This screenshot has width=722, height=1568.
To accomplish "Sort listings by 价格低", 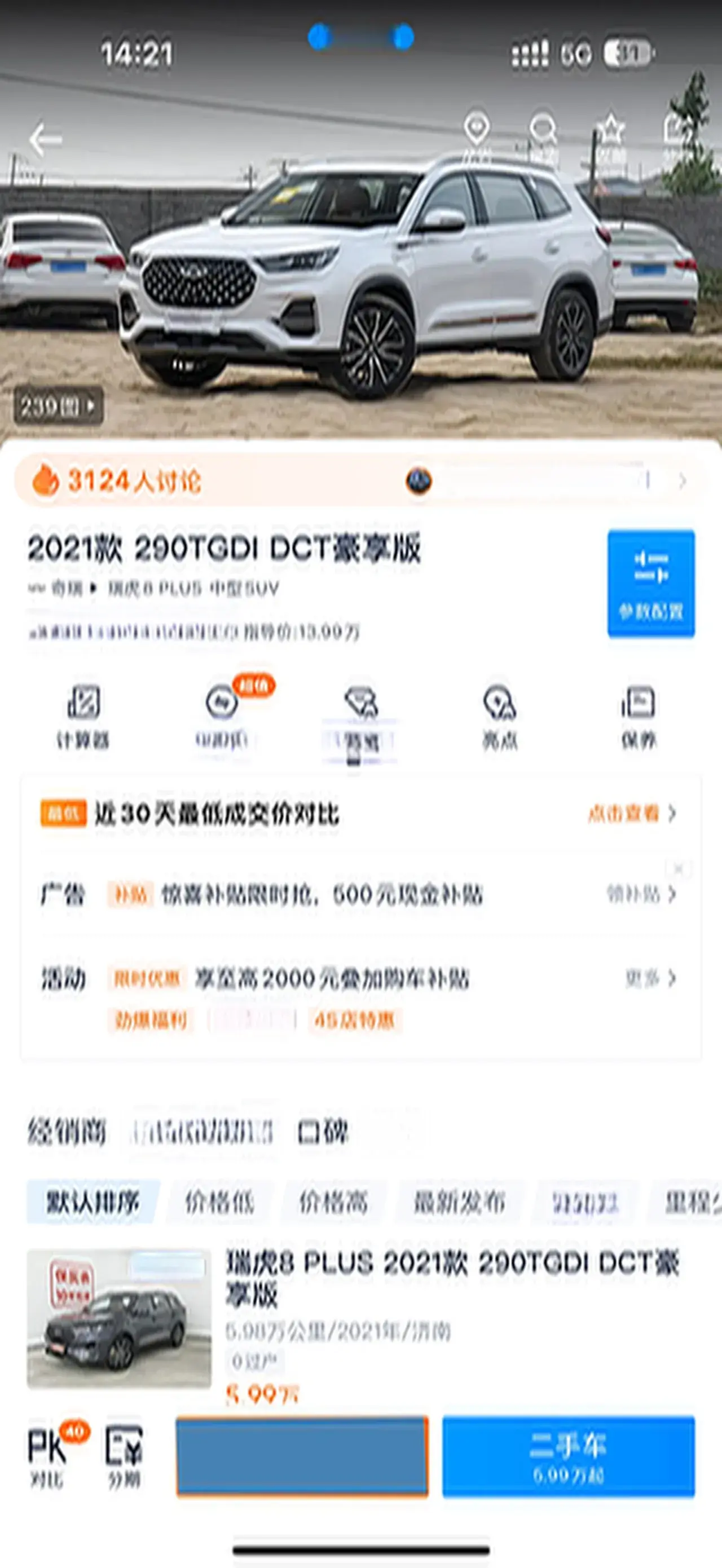I will coord(219,1202).
